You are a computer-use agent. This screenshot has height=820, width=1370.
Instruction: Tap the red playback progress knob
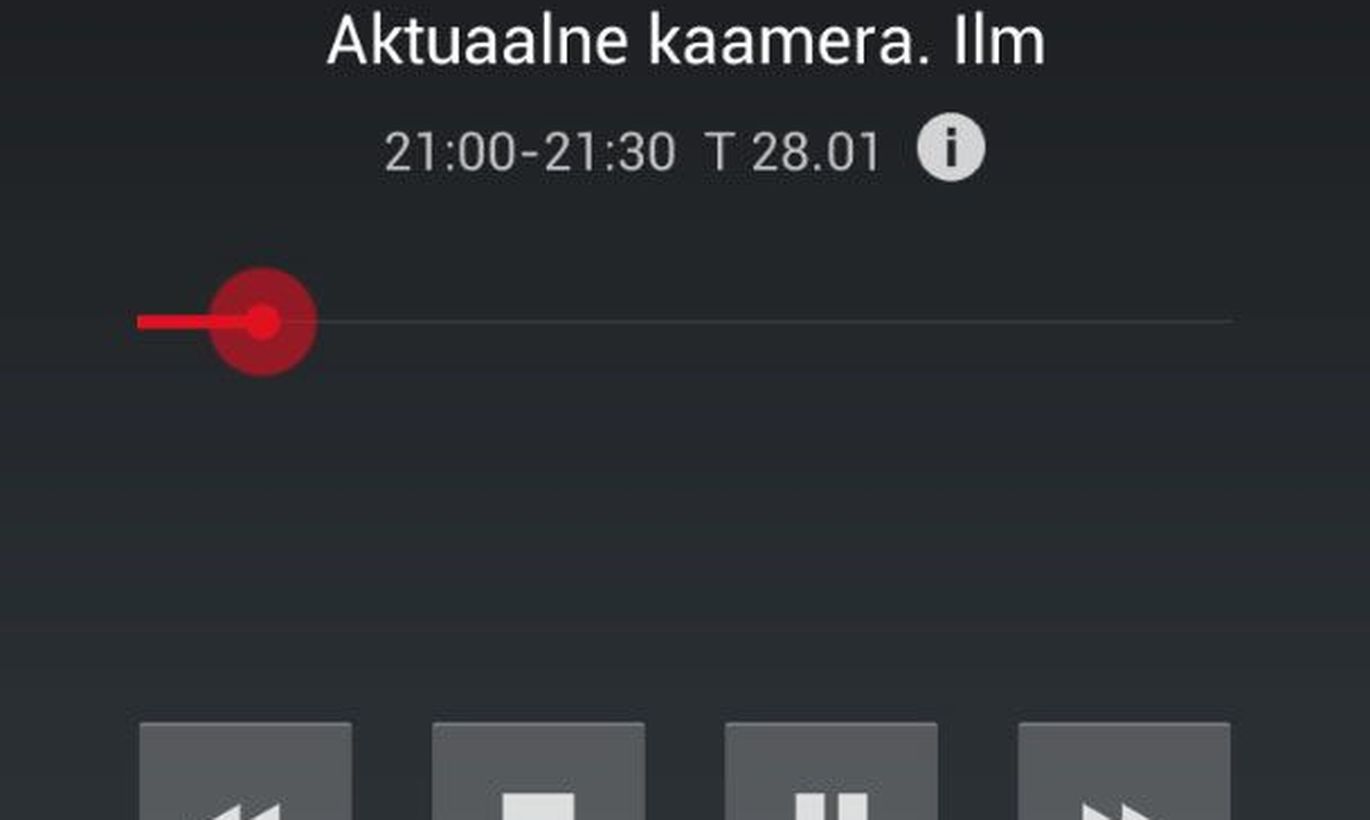pyautogui.click(x=263, y=322)
